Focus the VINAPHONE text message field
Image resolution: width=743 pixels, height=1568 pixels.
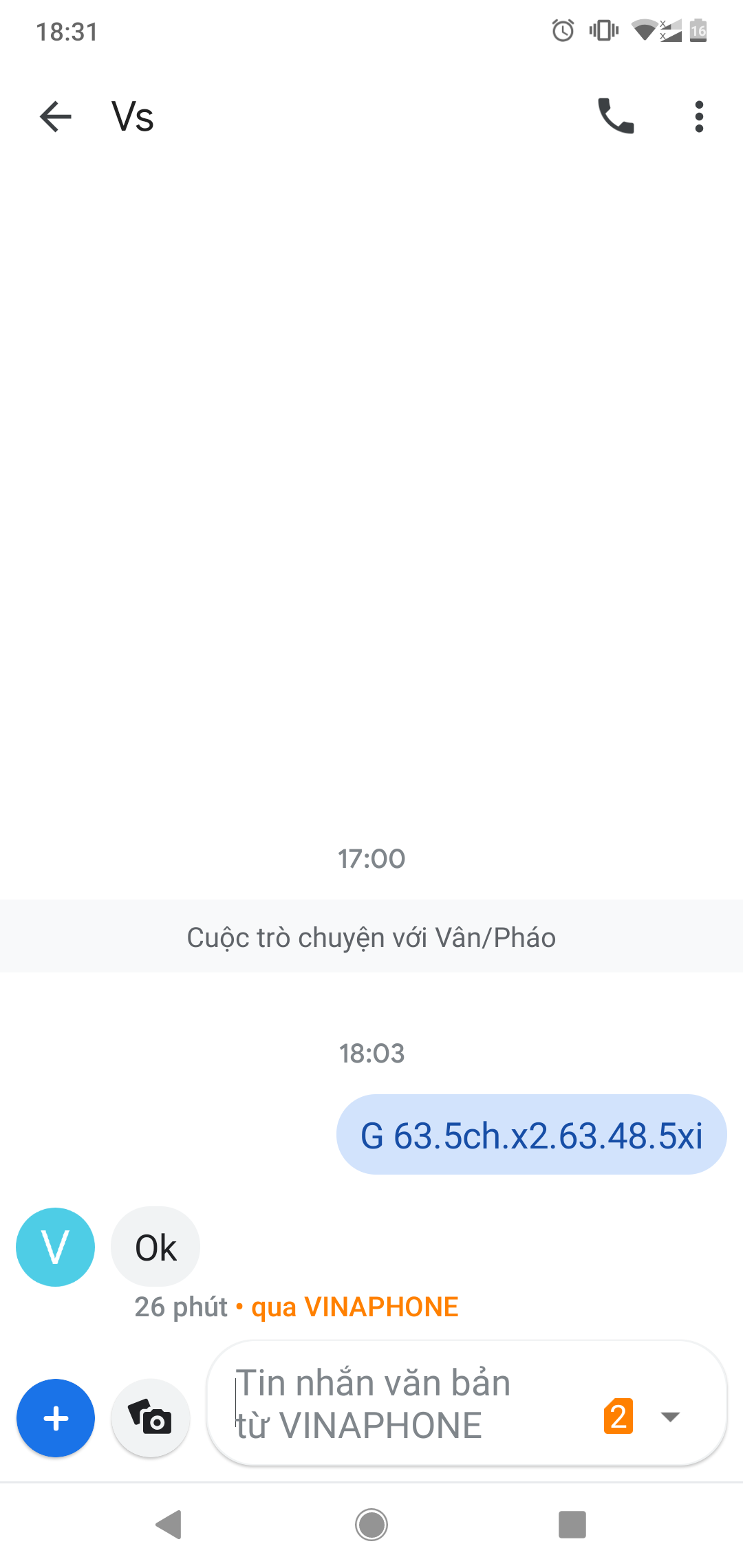pyautogui.click(x=406, y=1404)
